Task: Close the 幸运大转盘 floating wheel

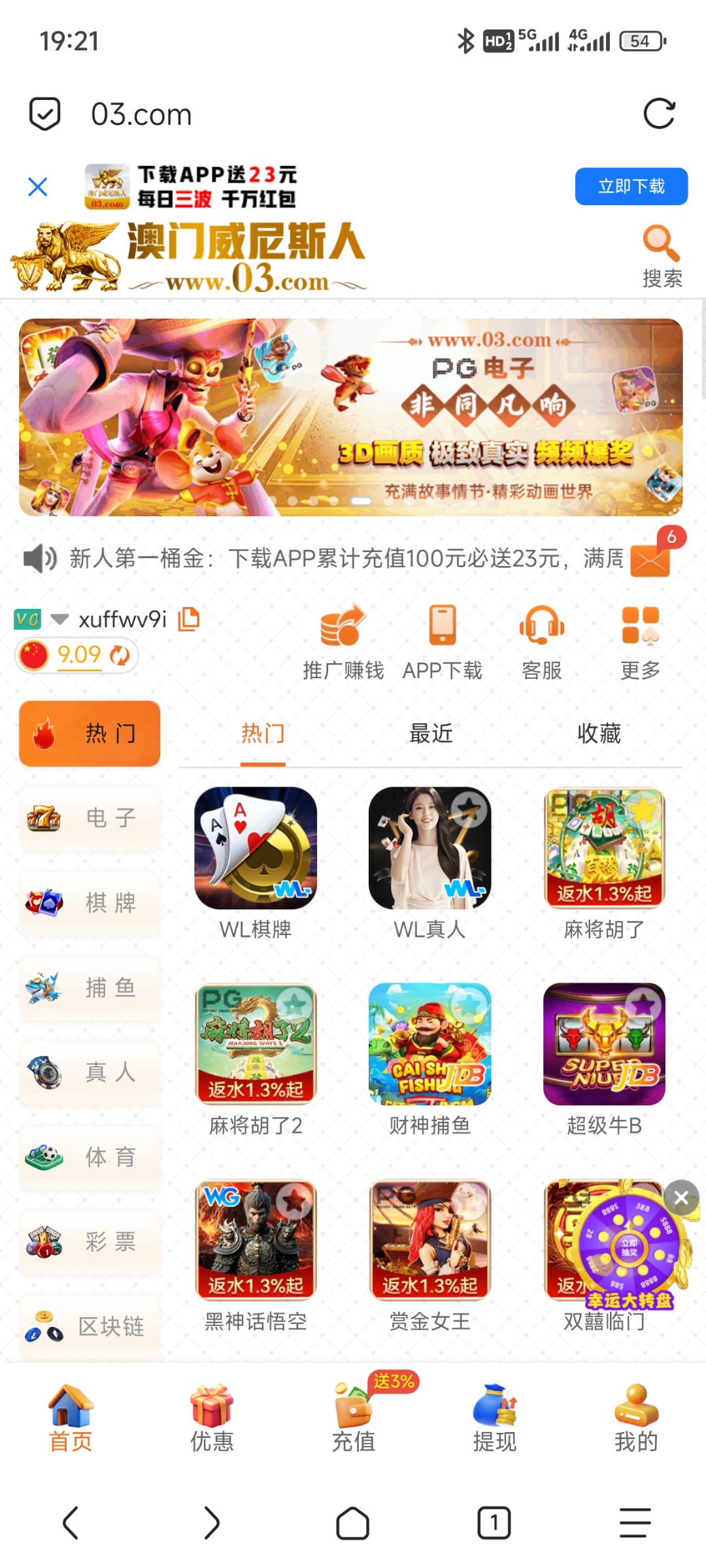Action: click(x=681, y=1198)
